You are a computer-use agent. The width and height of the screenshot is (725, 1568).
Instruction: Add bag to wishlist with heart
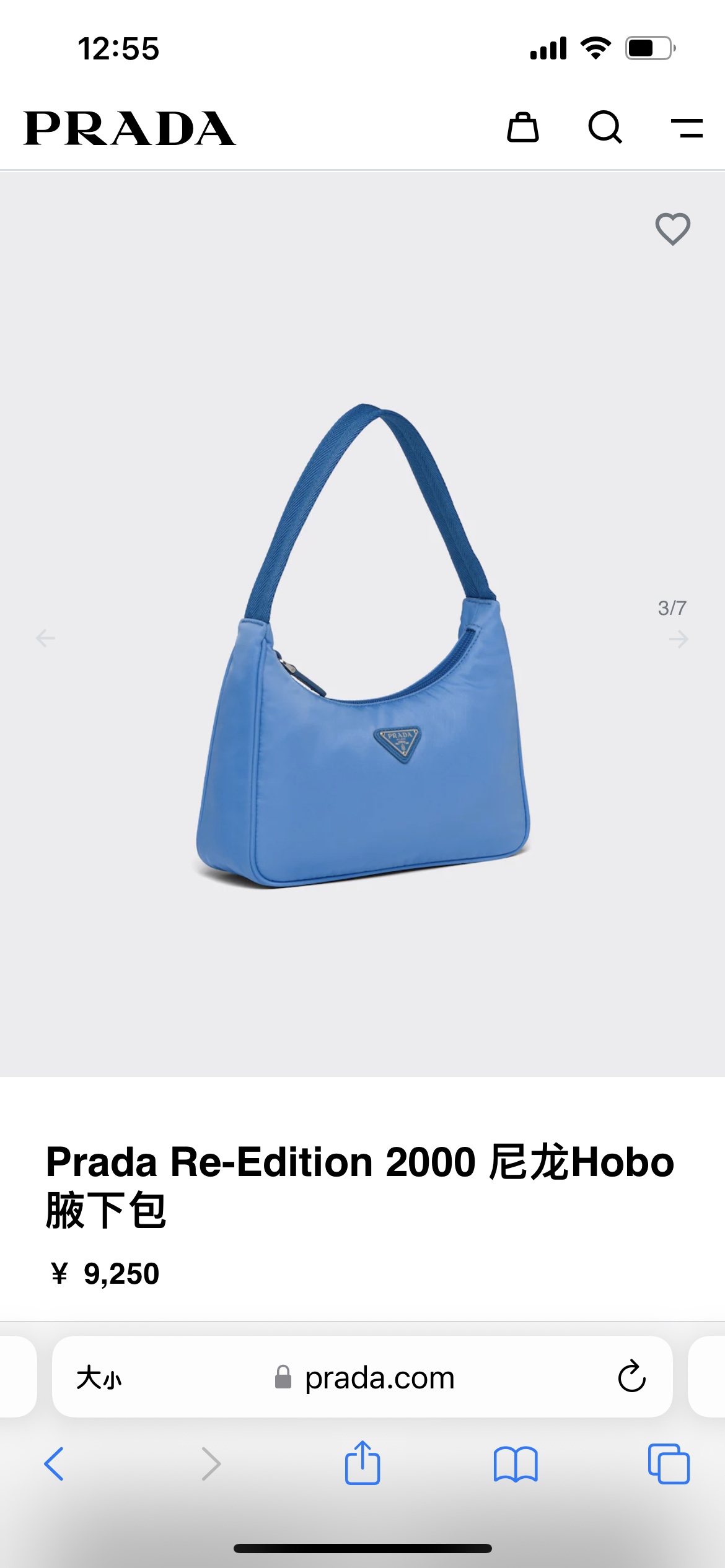click(672, 229)
